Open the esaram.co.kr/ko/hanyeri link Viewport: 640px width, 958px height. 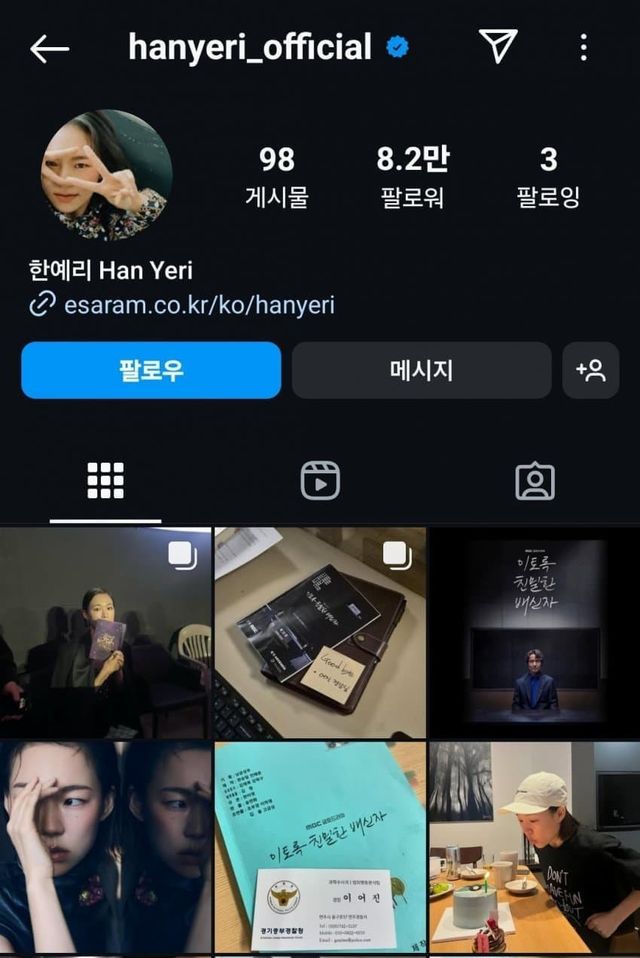coord(198,305)
